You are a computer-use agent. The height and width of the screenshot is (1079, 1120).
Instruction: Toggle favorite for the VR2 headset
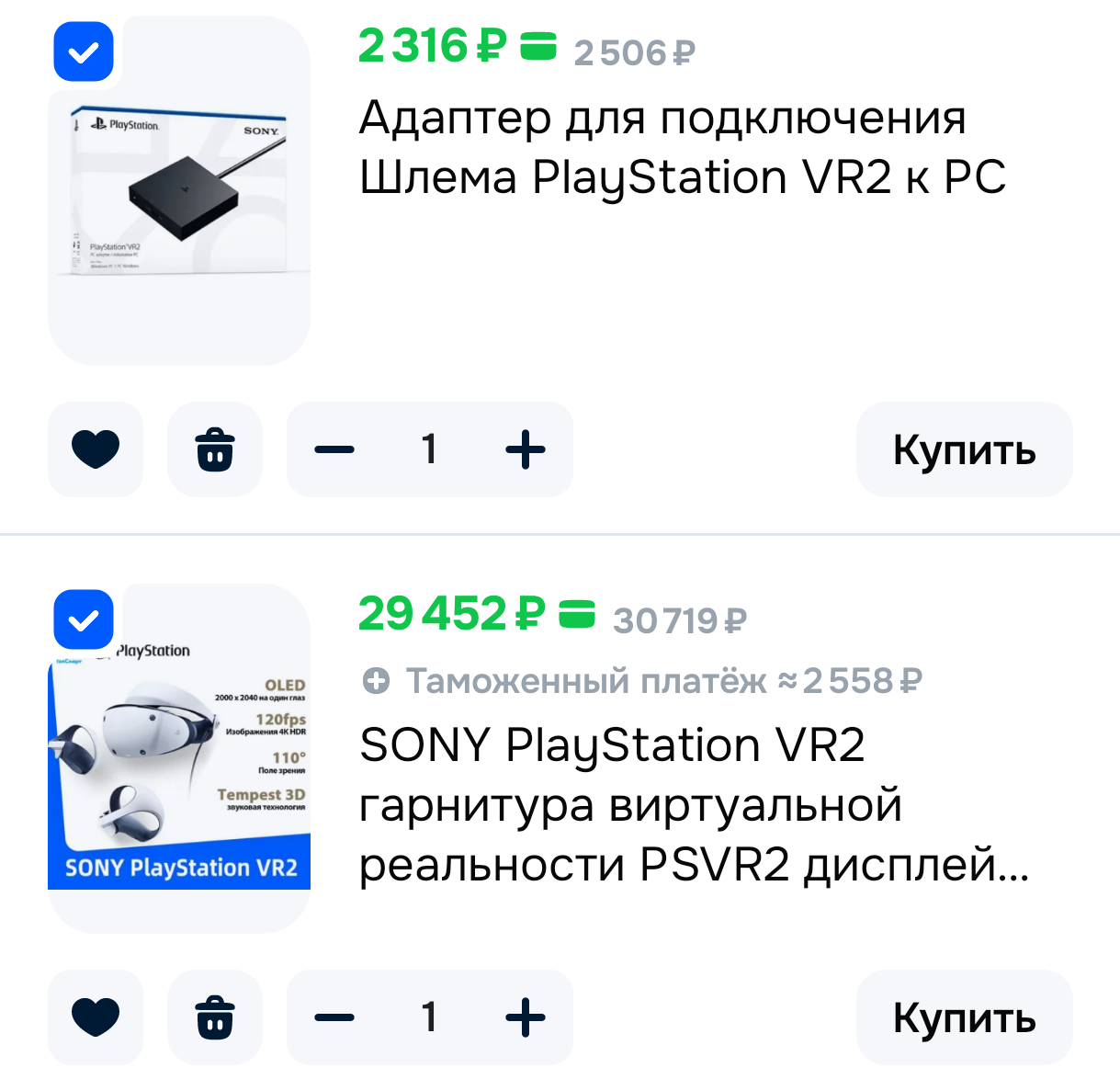coord(96,1017)
